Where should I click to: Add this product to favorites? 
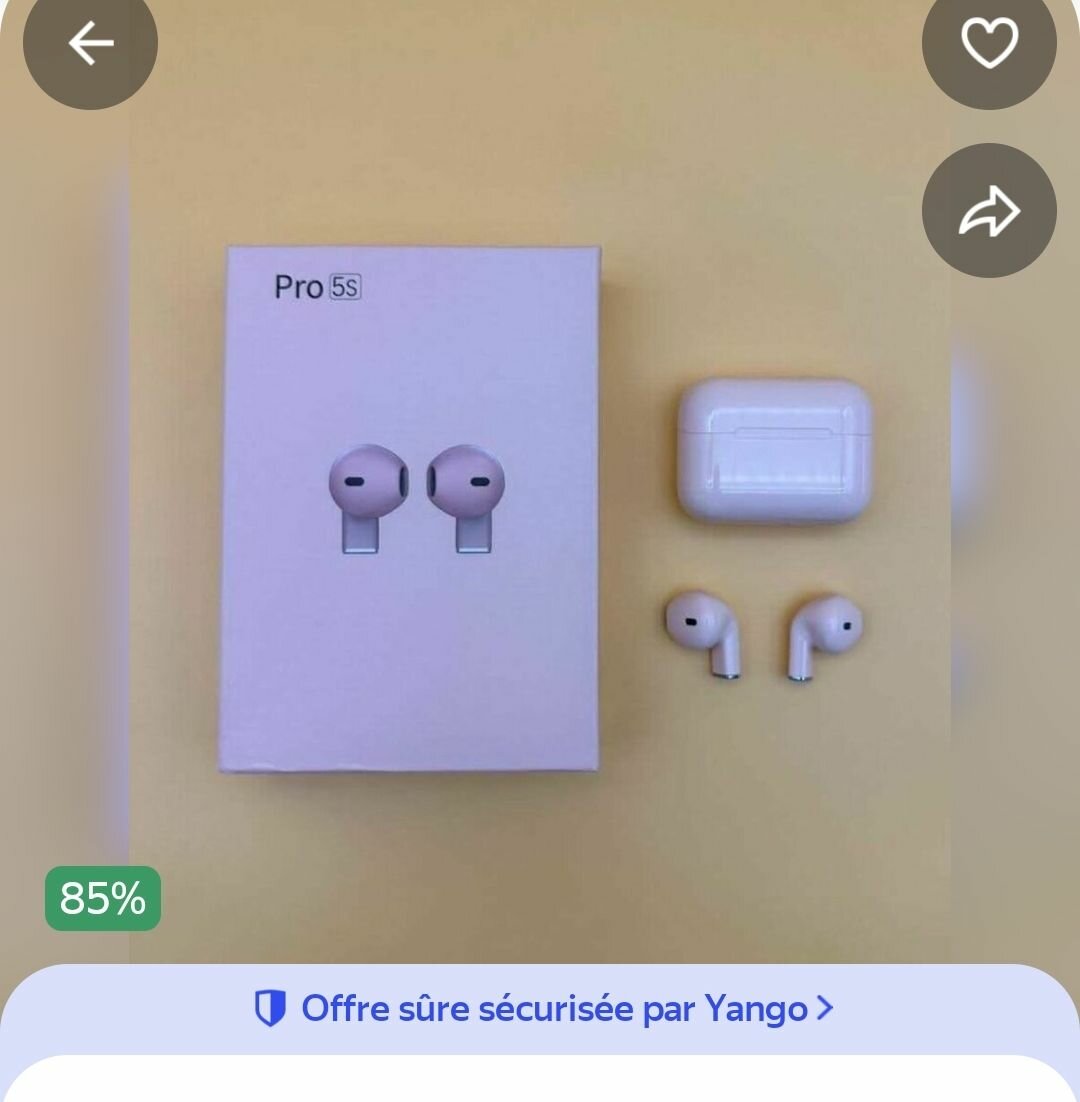988,44
